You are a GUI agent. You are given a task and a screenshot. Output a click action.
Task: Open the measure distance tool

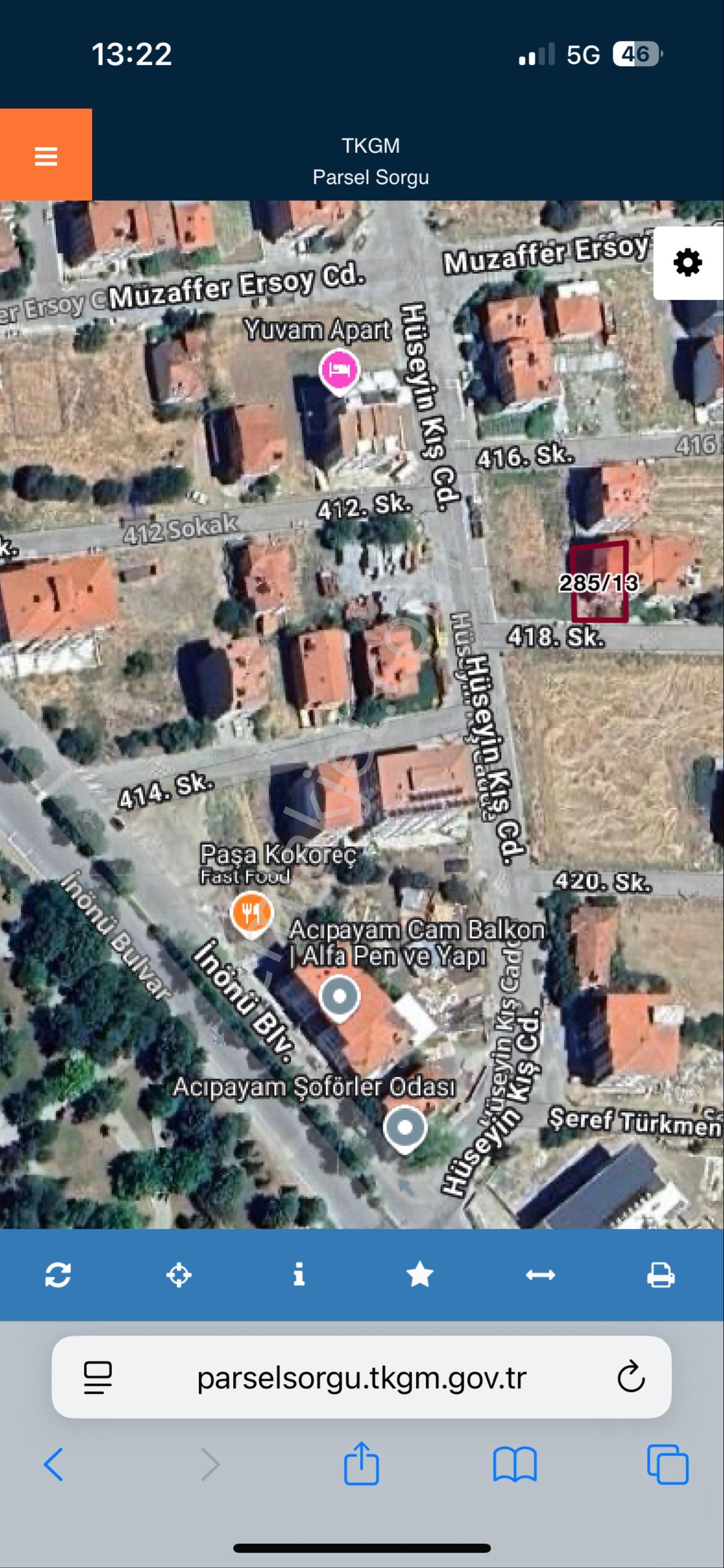pyautogui.click(x=540, y=1274)
